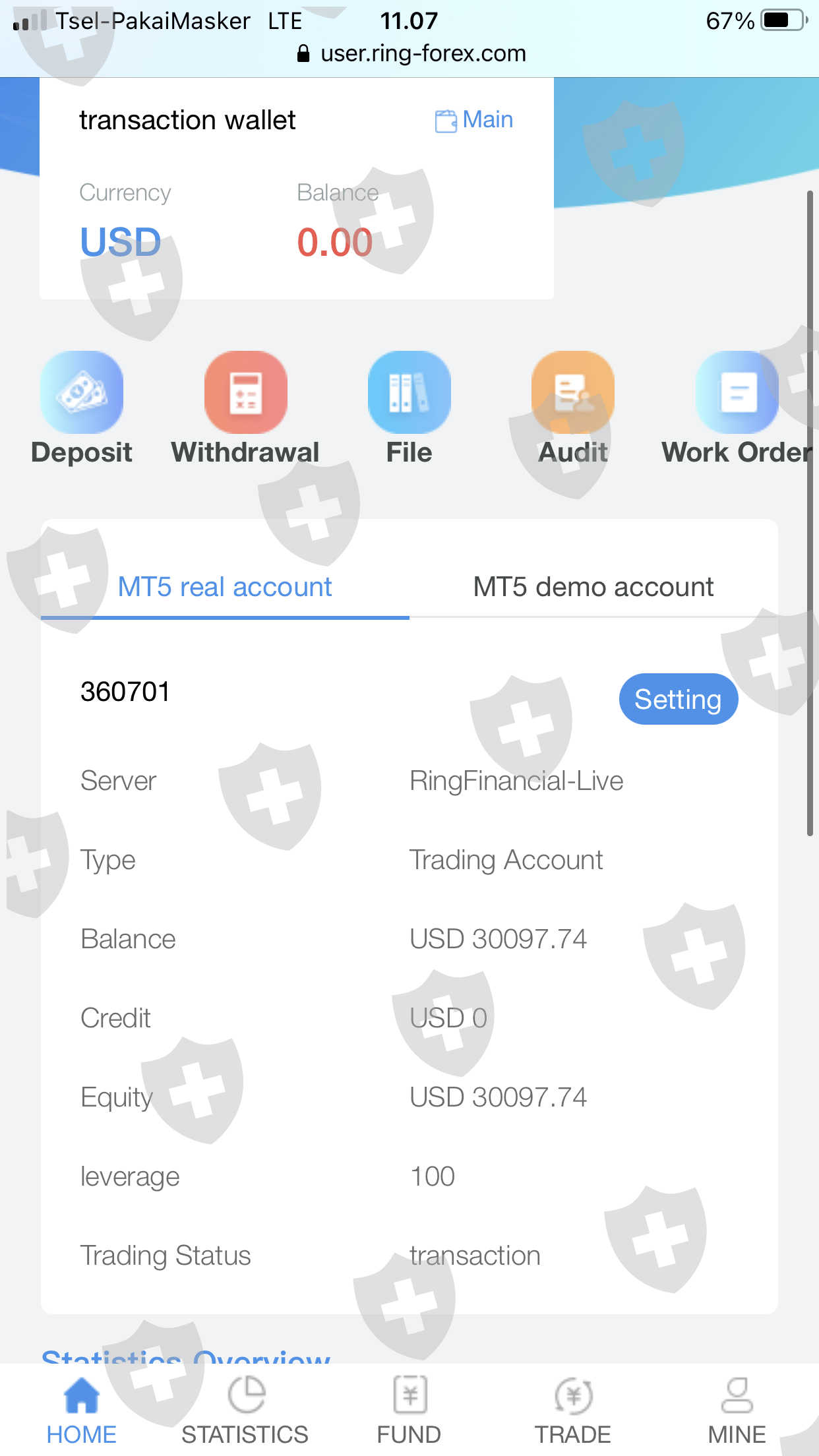Switch to MT5 demo account tab
The image size is (819, 1456).
click(593, 587)
